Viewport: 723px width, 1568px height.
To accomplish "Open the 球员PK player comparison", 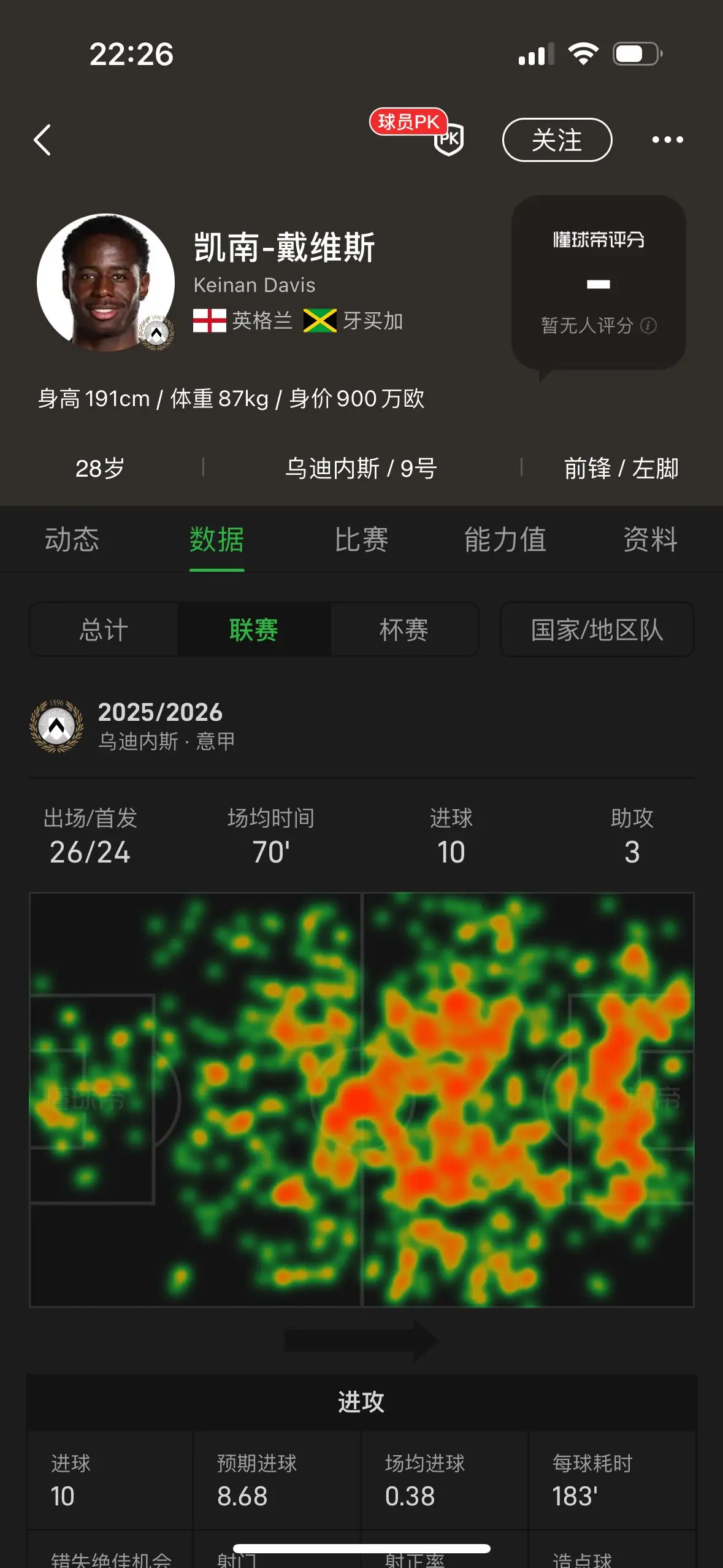I will tap(417, 131).
